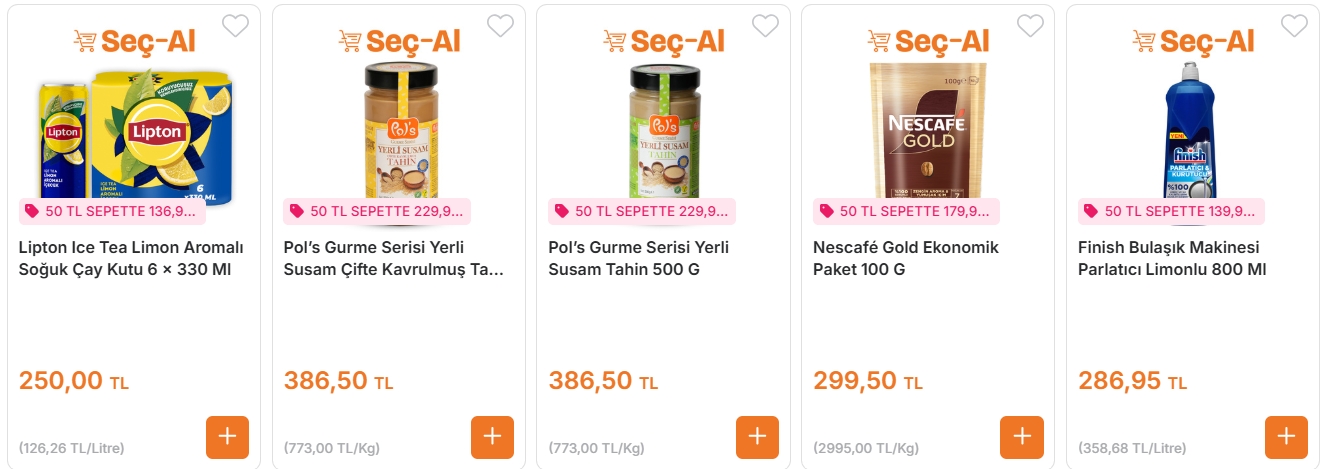The height and width of the screenshot is (469, 1329).
Task: Add Pol's Çifte Kavrulmuş Tahin to cart
Action: pos(492,437)
